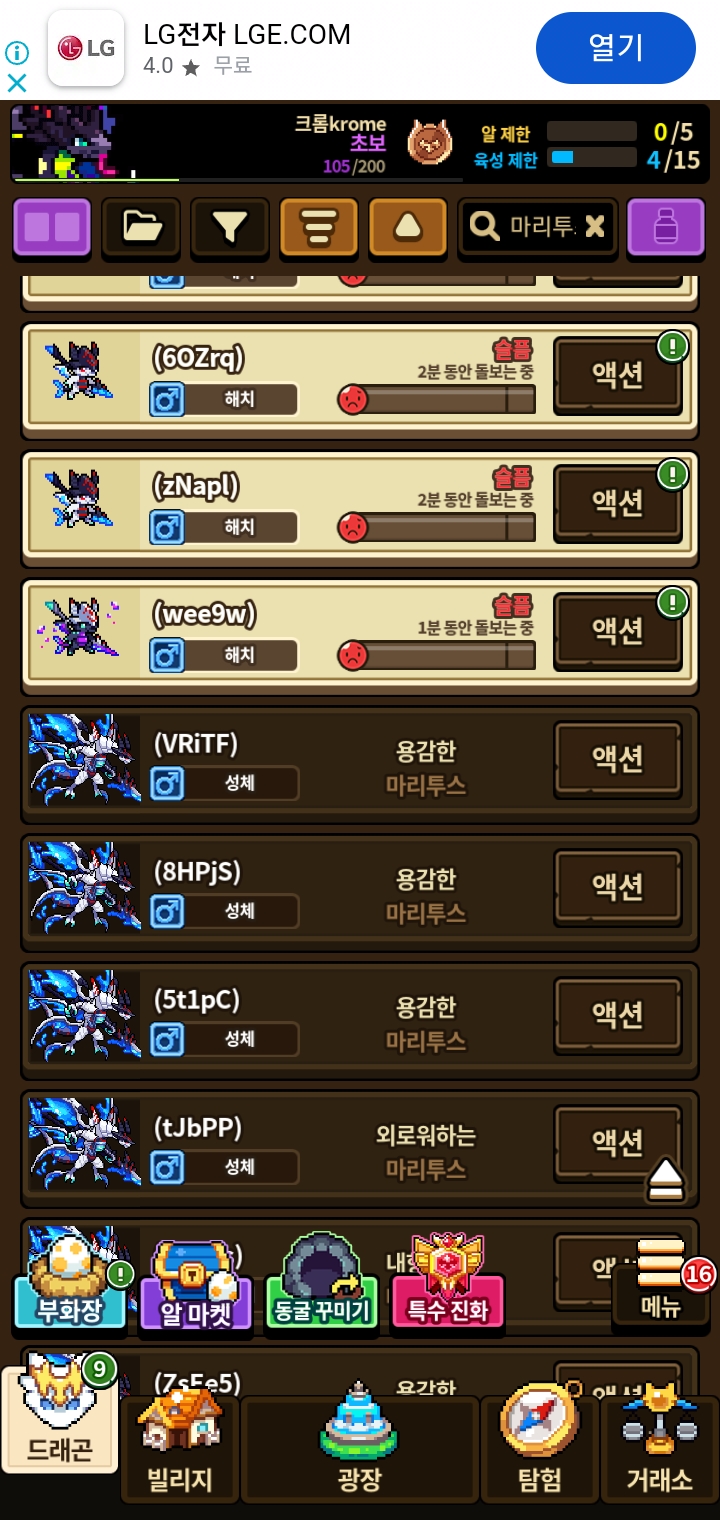
Task: Tap 액션 for dragon zNapl
Action: [x=618, y=503]
